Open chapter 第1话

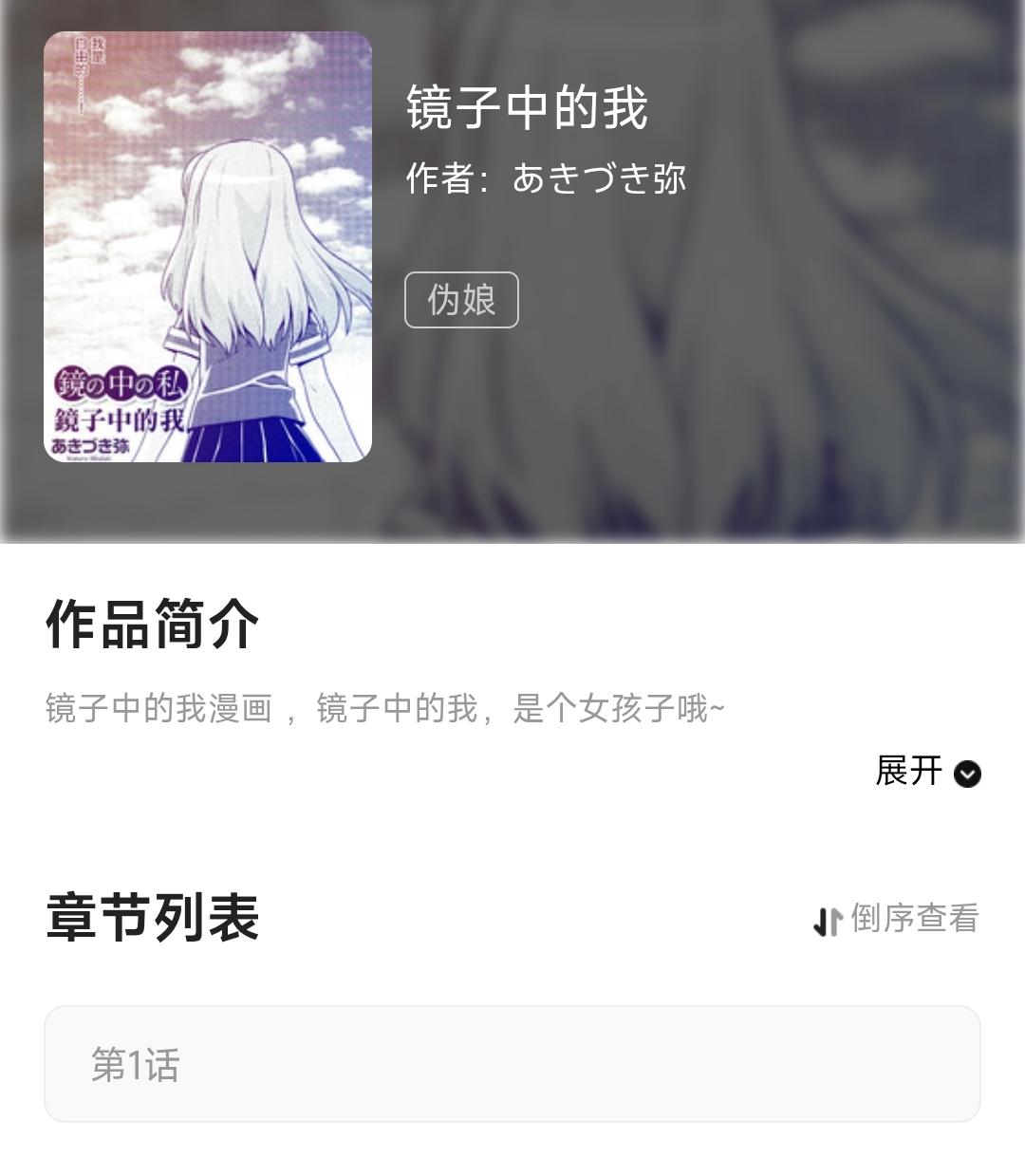[512, 1064]
